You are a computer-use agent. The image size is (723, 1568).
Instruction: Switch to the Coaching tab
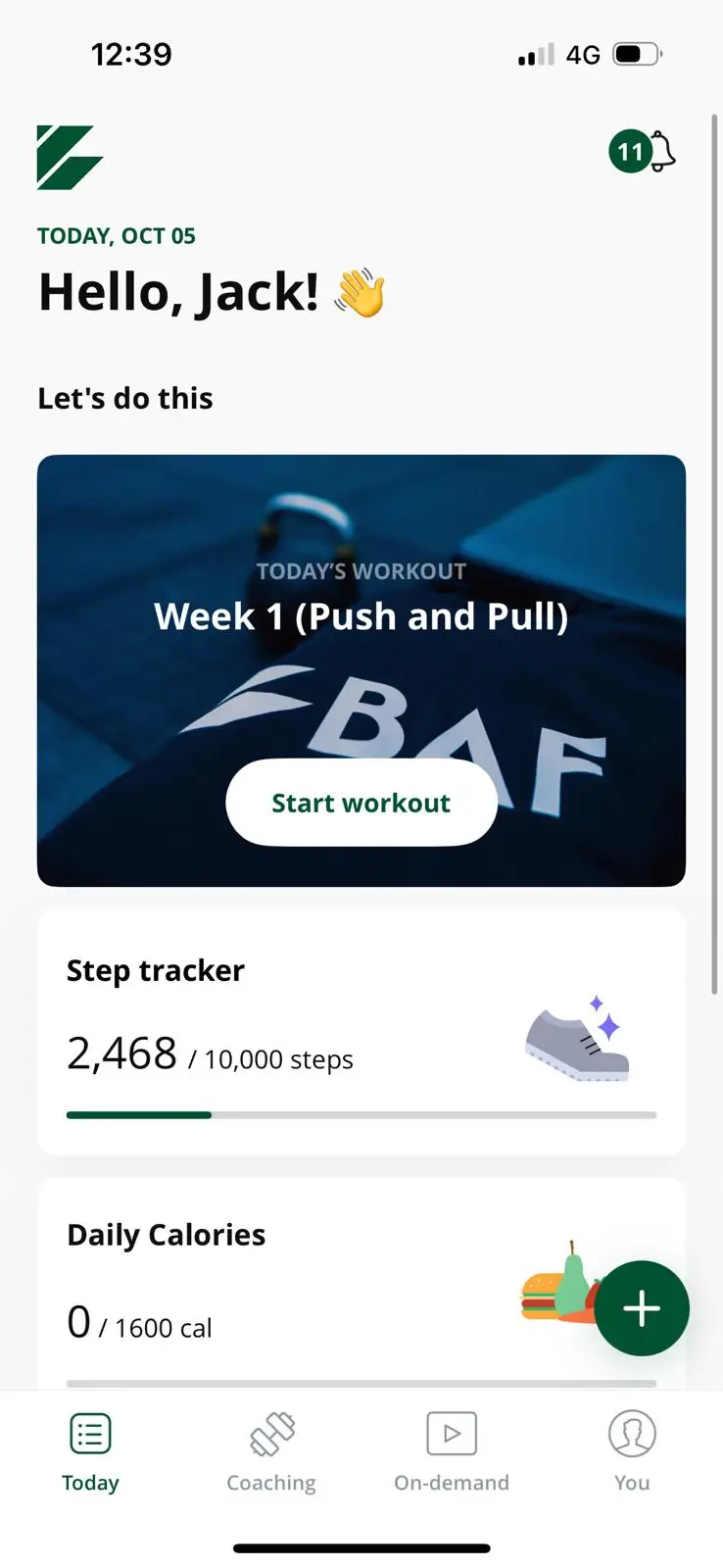pos(270,1452)
